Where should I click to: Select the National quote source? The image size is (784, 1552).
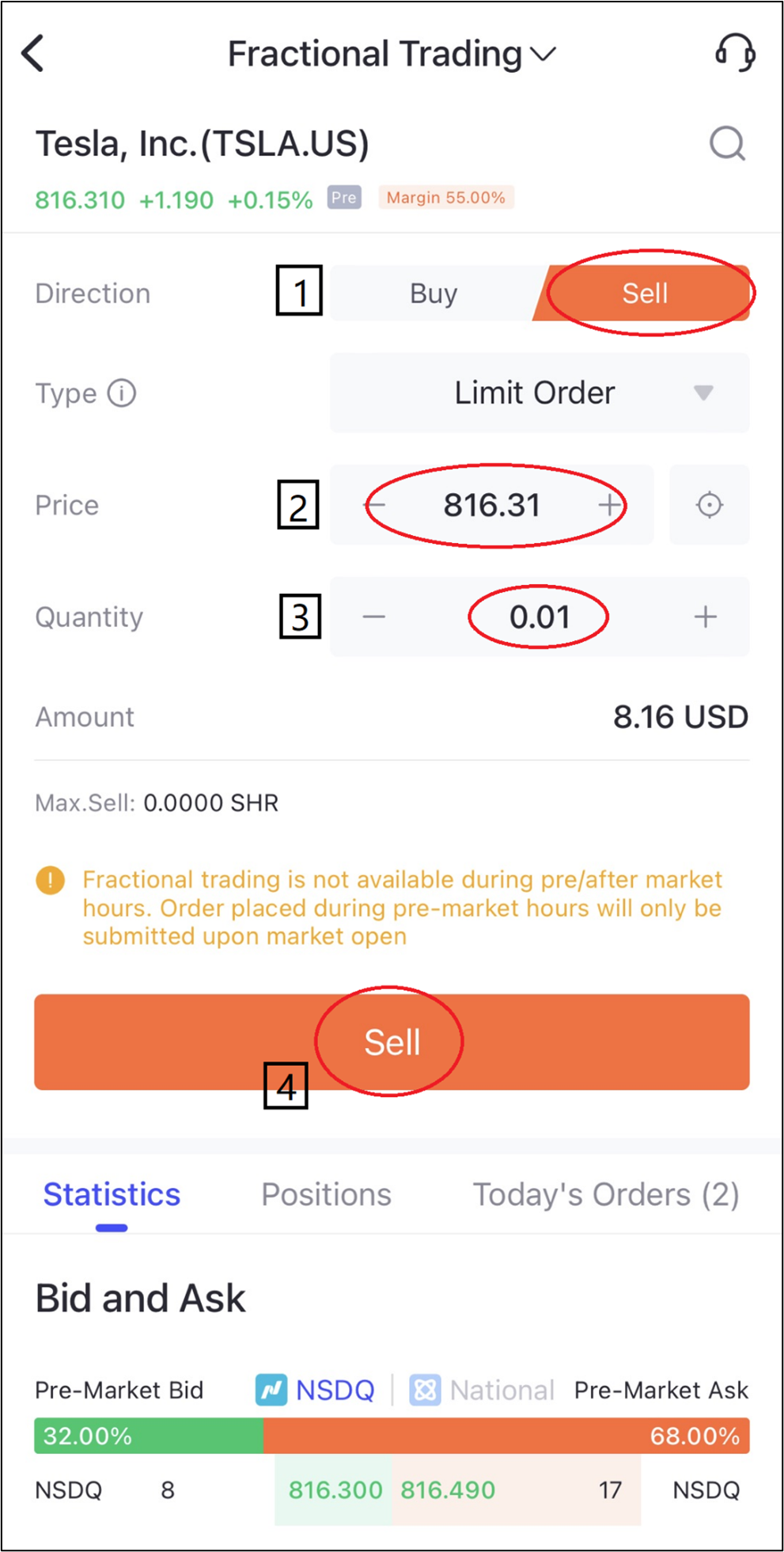[482, 1390]
